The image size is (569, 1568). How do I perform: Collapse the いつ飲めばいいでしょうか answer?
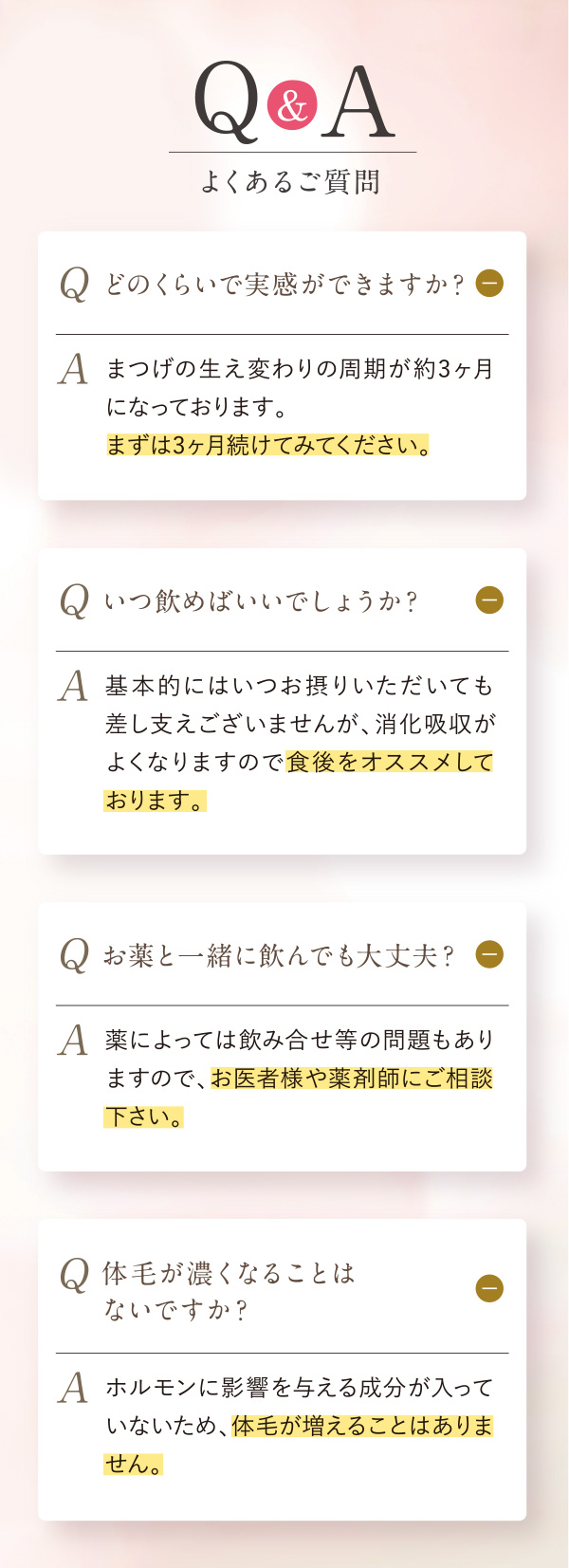[x=489, y=600]
